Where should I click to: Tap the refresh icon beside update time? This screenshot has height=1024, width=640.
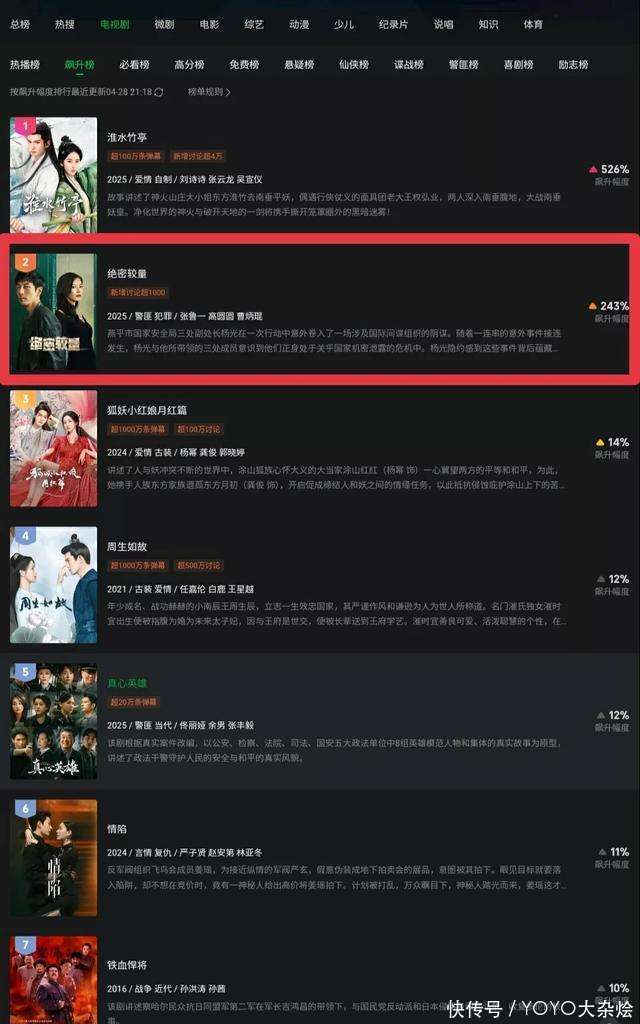[x=159, y=92]
